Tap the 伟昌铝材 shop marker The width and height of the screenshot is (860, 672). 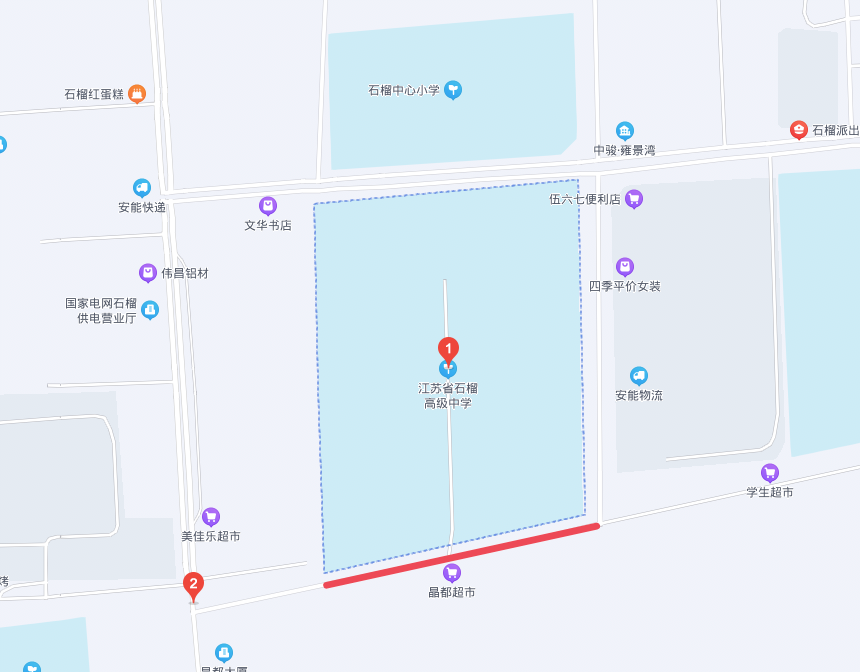click(148, 273)
